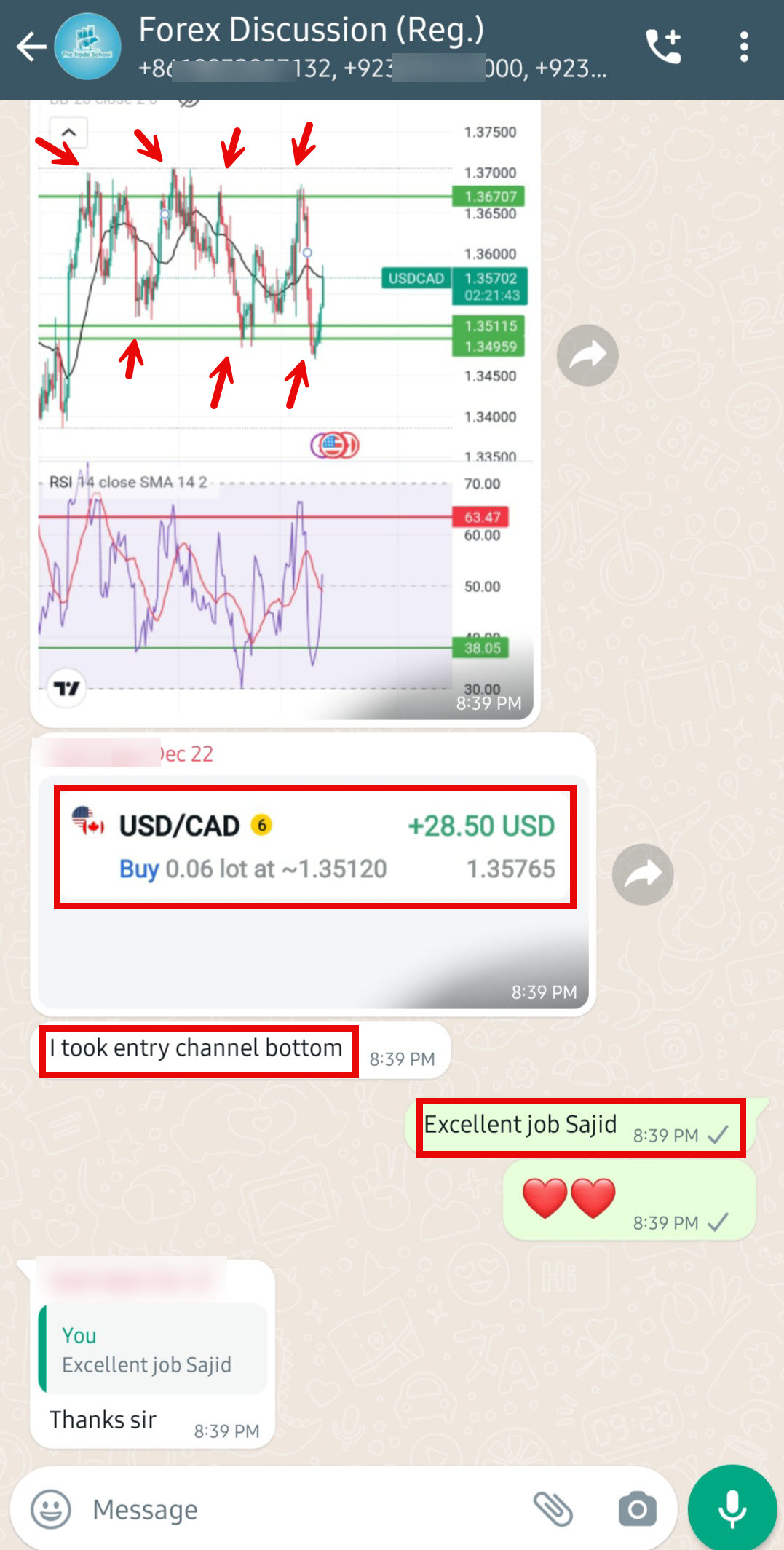This screenshot has height=1550, width=784.
Task: Open the overflow menu
Action: tap(743, 47)
